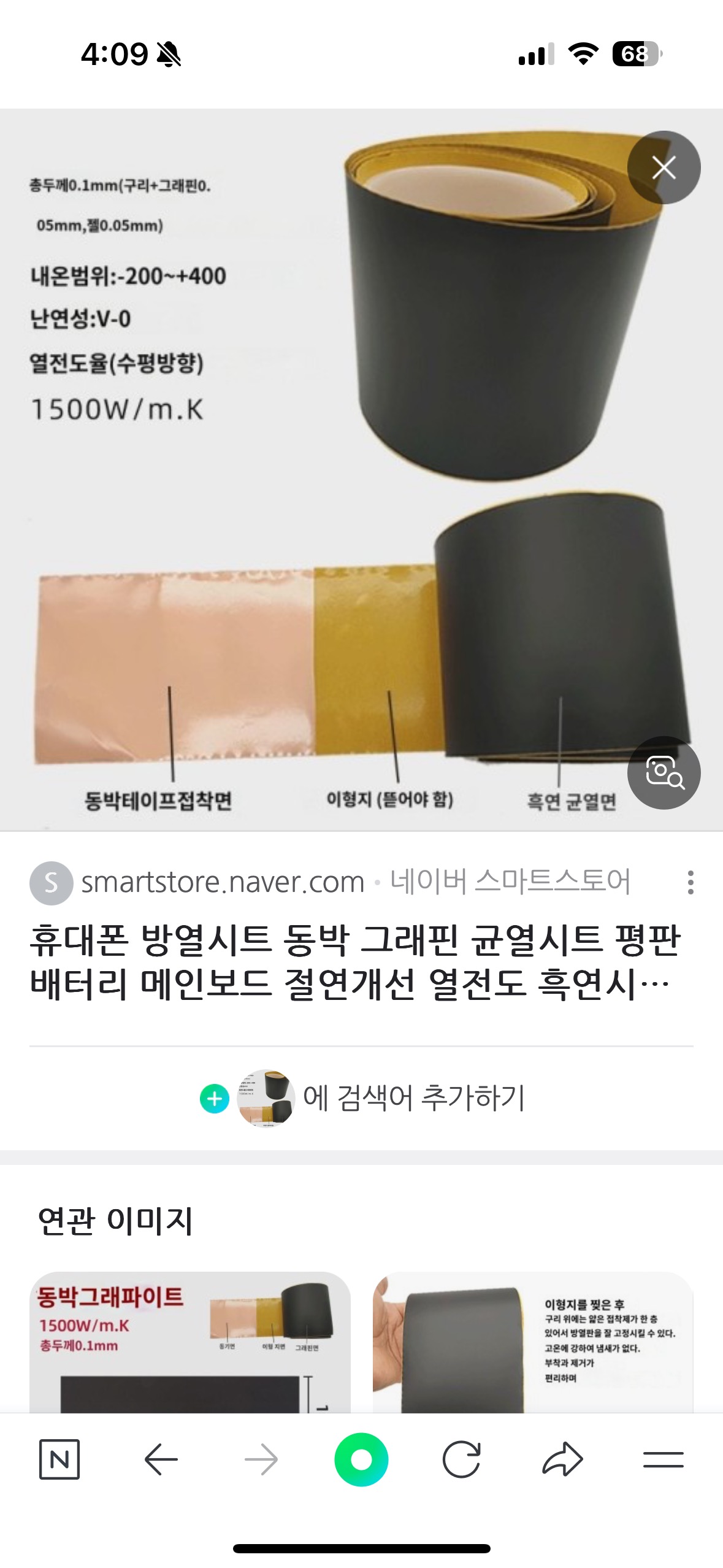The image size is (723, 1568).
Task: Share this page
Action: [562, 1459]
